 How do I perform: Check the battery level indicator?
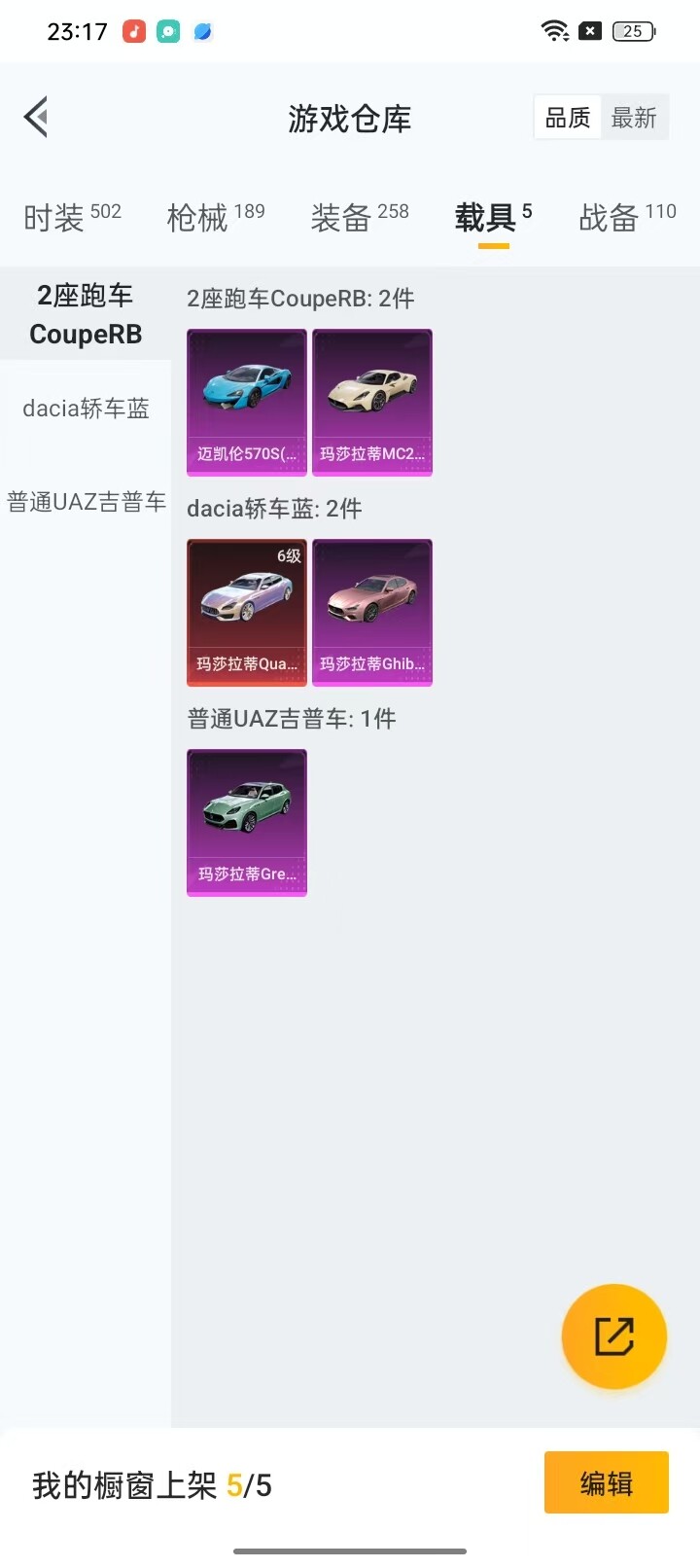(633, 30)
